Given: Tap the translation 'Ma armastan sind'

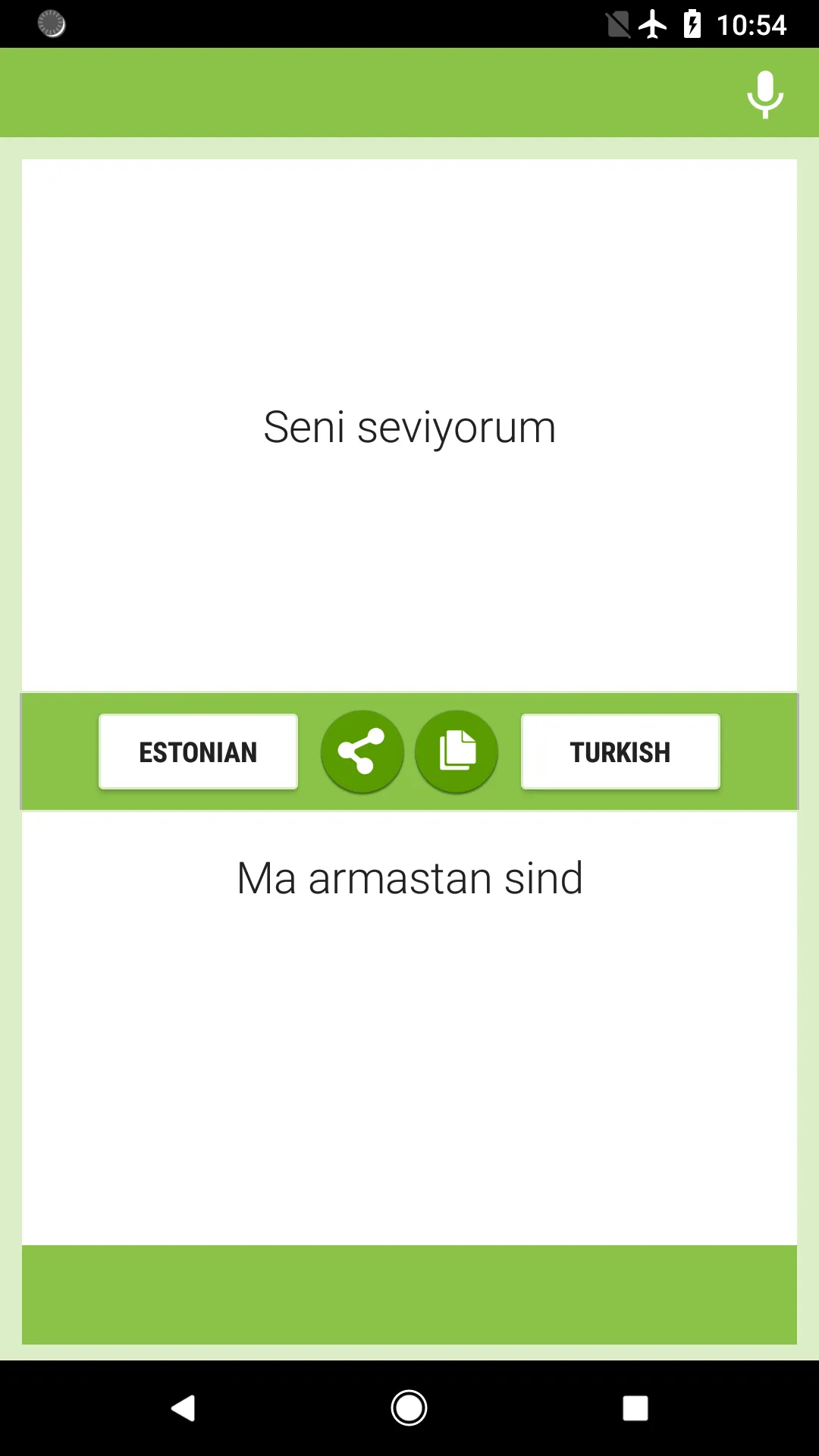Looking at the screenshot, I should (409, 877).
